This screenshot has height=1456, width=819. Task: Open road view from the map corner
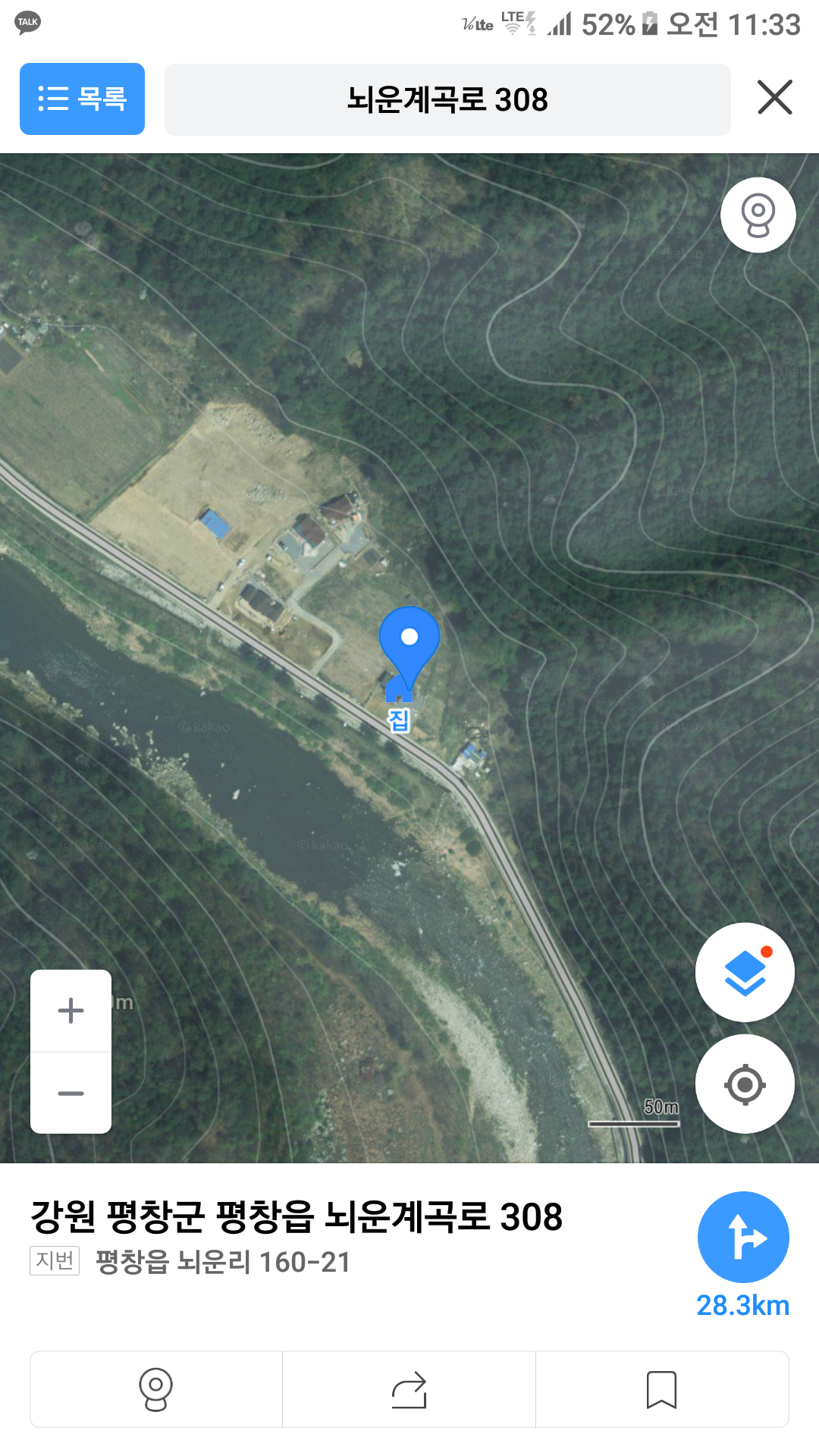[758, 215]
